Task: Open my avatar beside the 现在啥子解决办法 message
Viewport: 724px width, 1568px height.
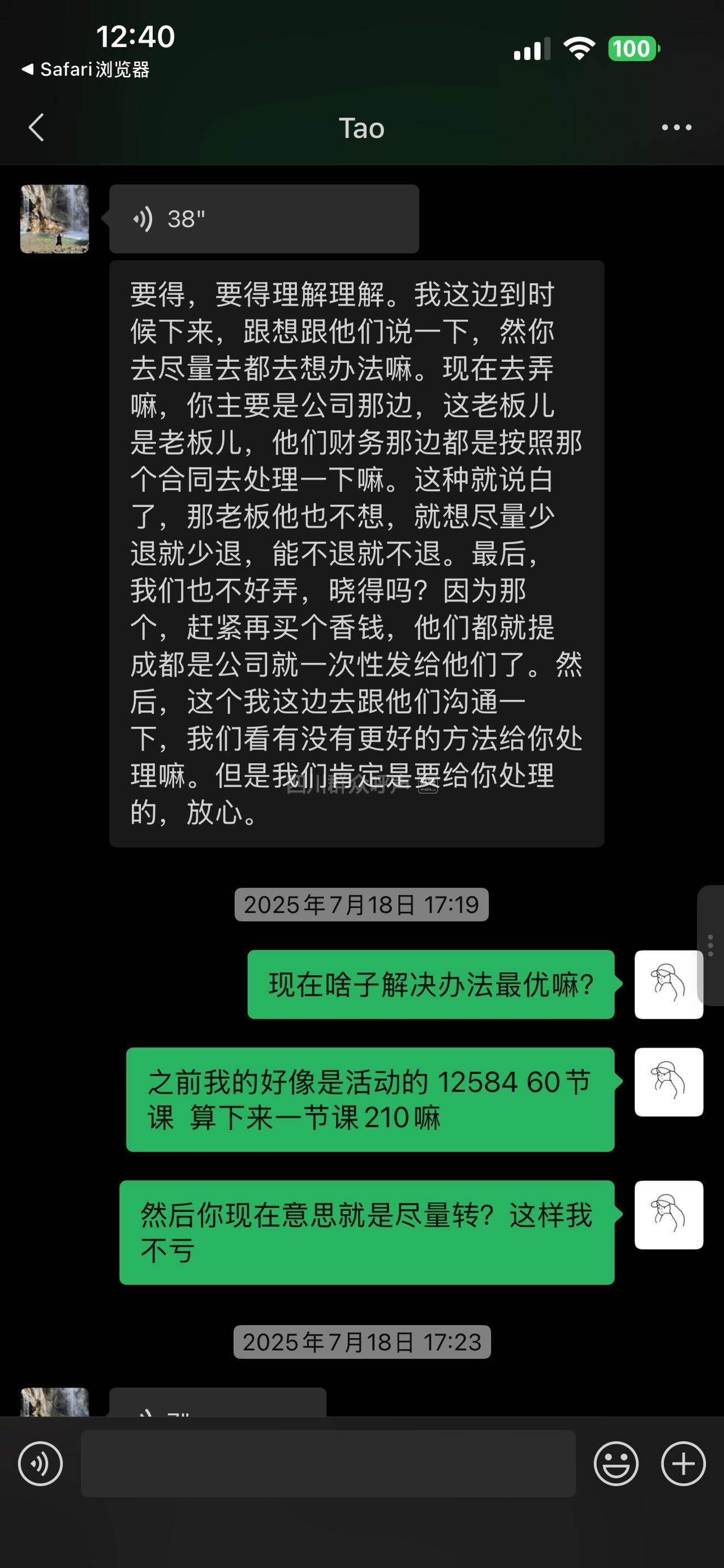Action: pyautogui.click(x=669, y=984)
